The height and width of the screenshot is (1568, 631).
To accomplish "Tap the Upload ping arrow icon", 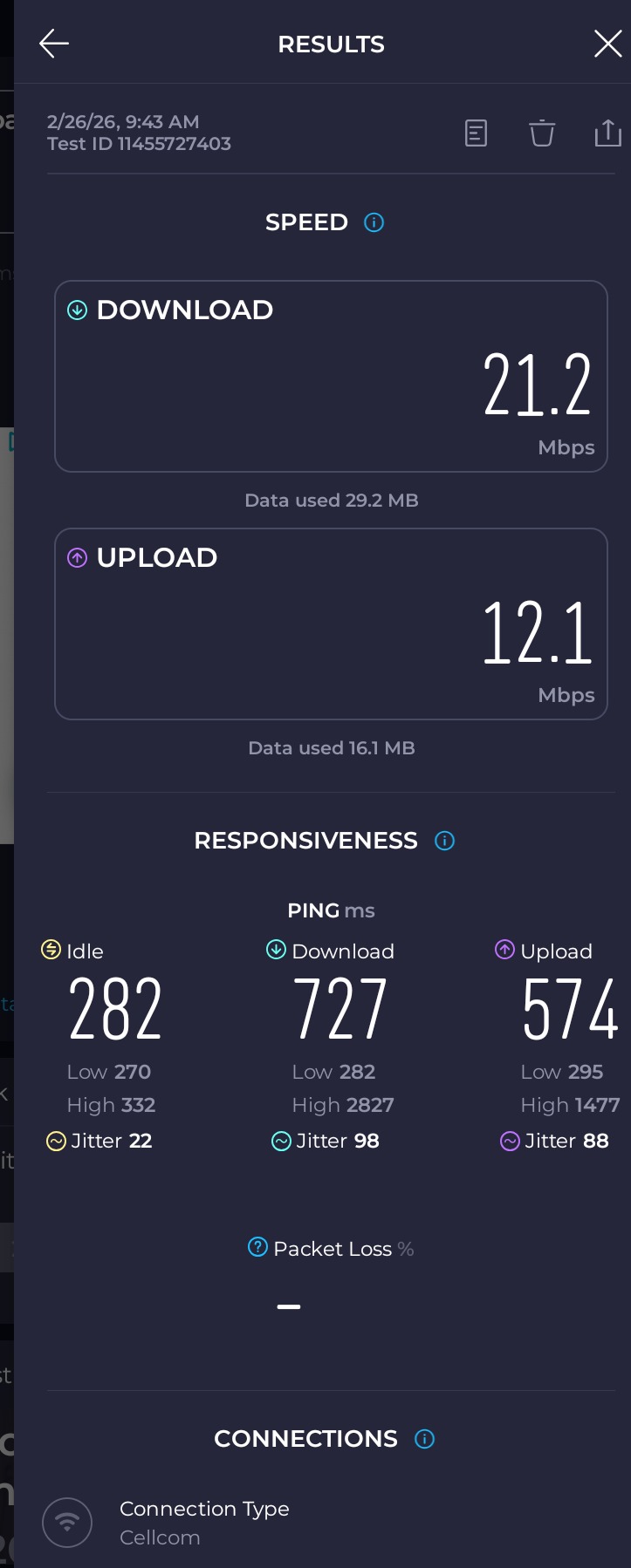I will [504, 951].
